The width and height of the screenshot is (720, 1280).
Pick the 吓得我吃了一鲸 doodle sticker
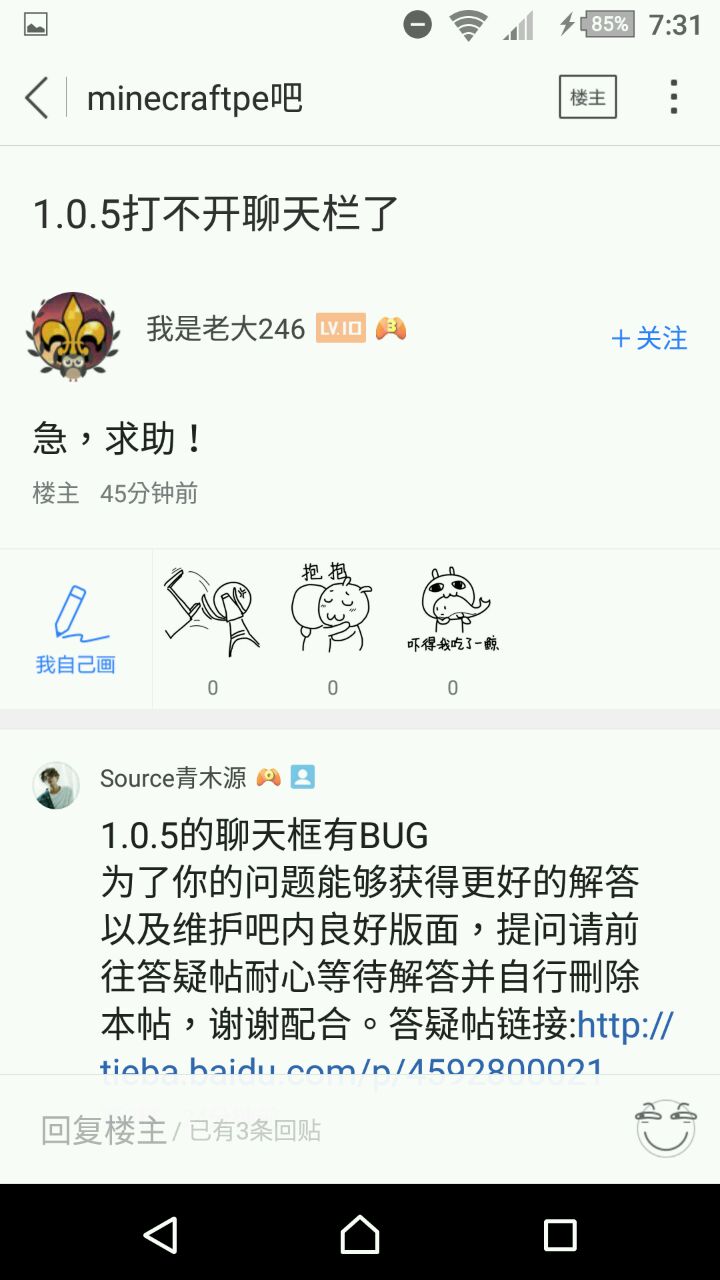[453, 612]
